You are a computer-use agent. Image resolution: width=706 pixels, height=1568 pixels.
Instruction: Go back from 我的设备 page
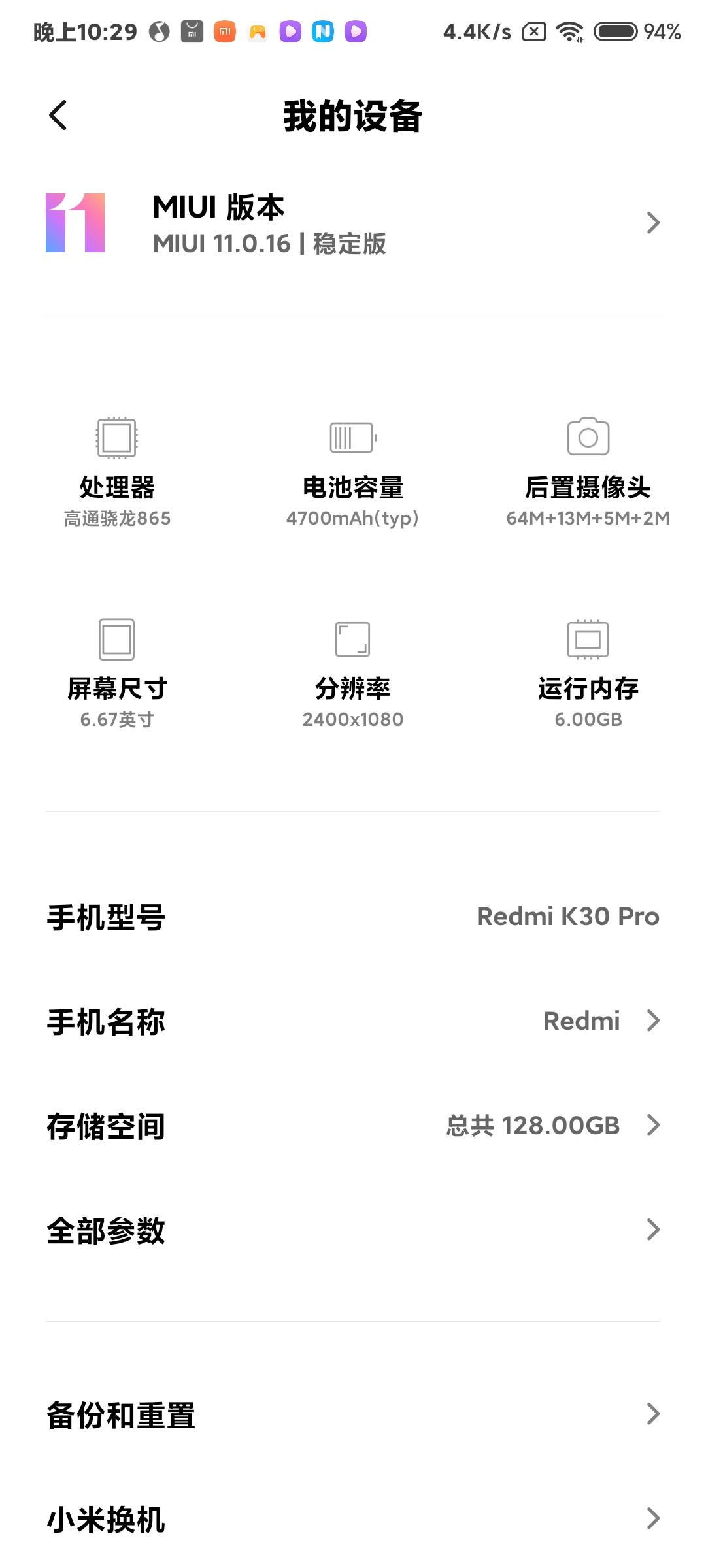(58, 116)
